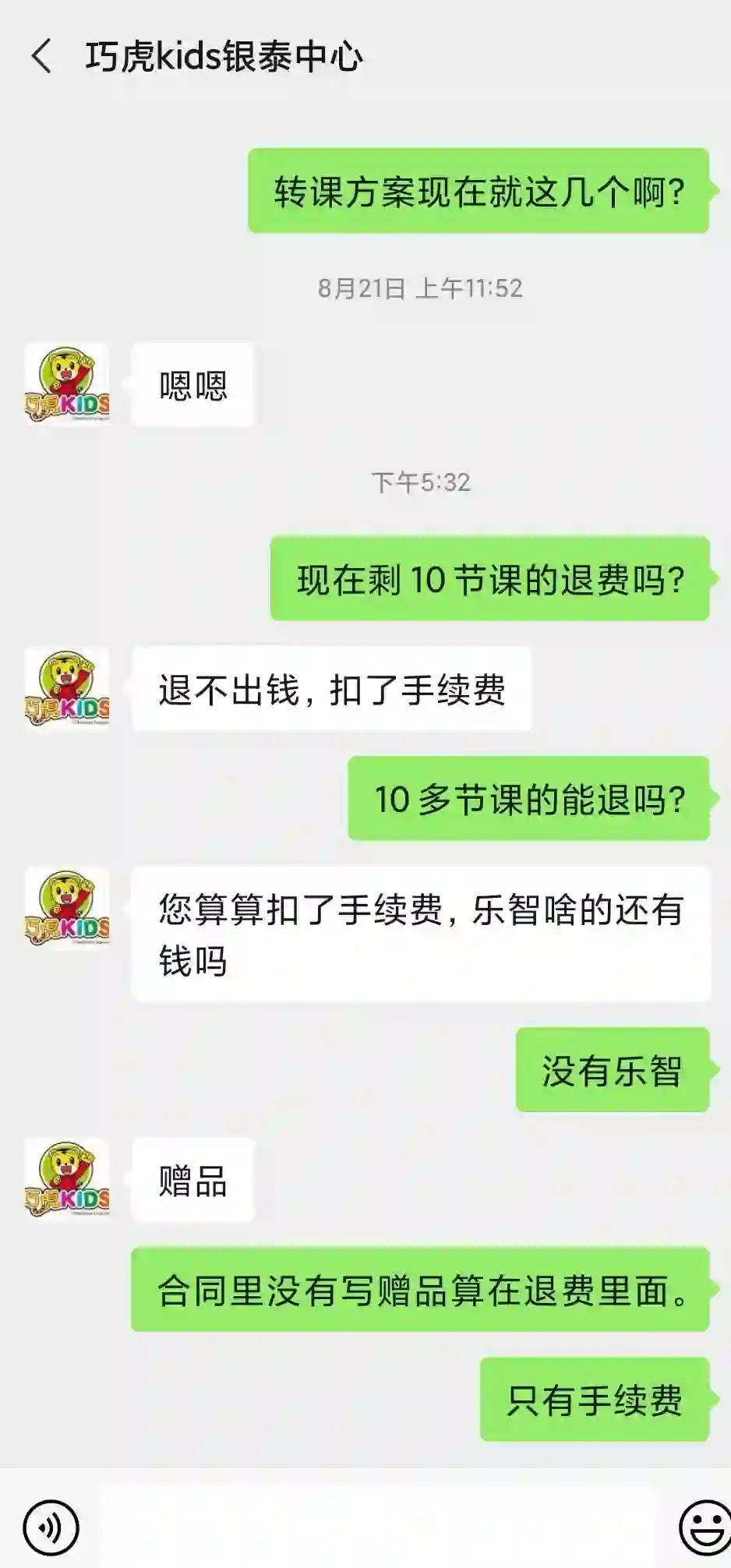
Task: Open avatar beside 退不出钱 message
Action: pos(67,689)
